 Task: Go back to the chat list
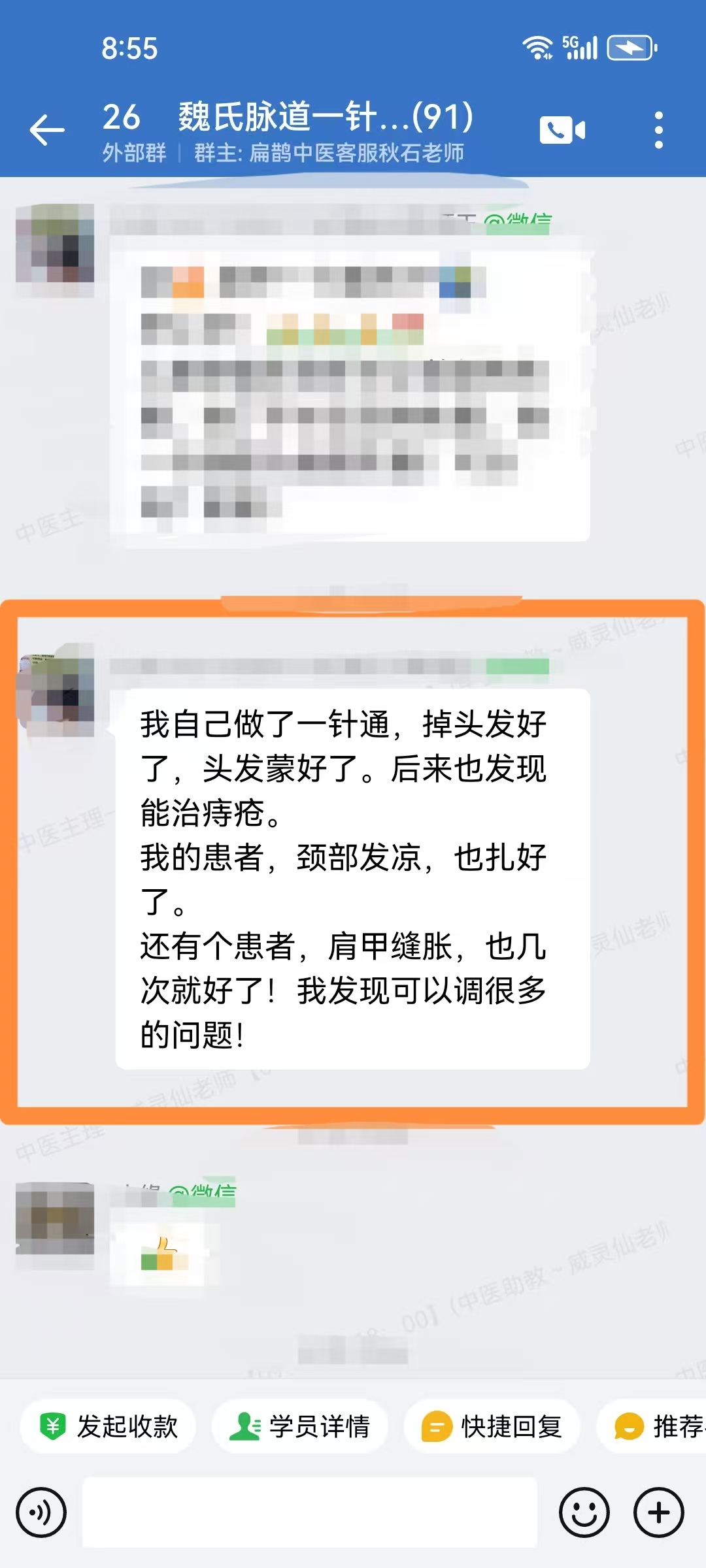pos(47,129)
